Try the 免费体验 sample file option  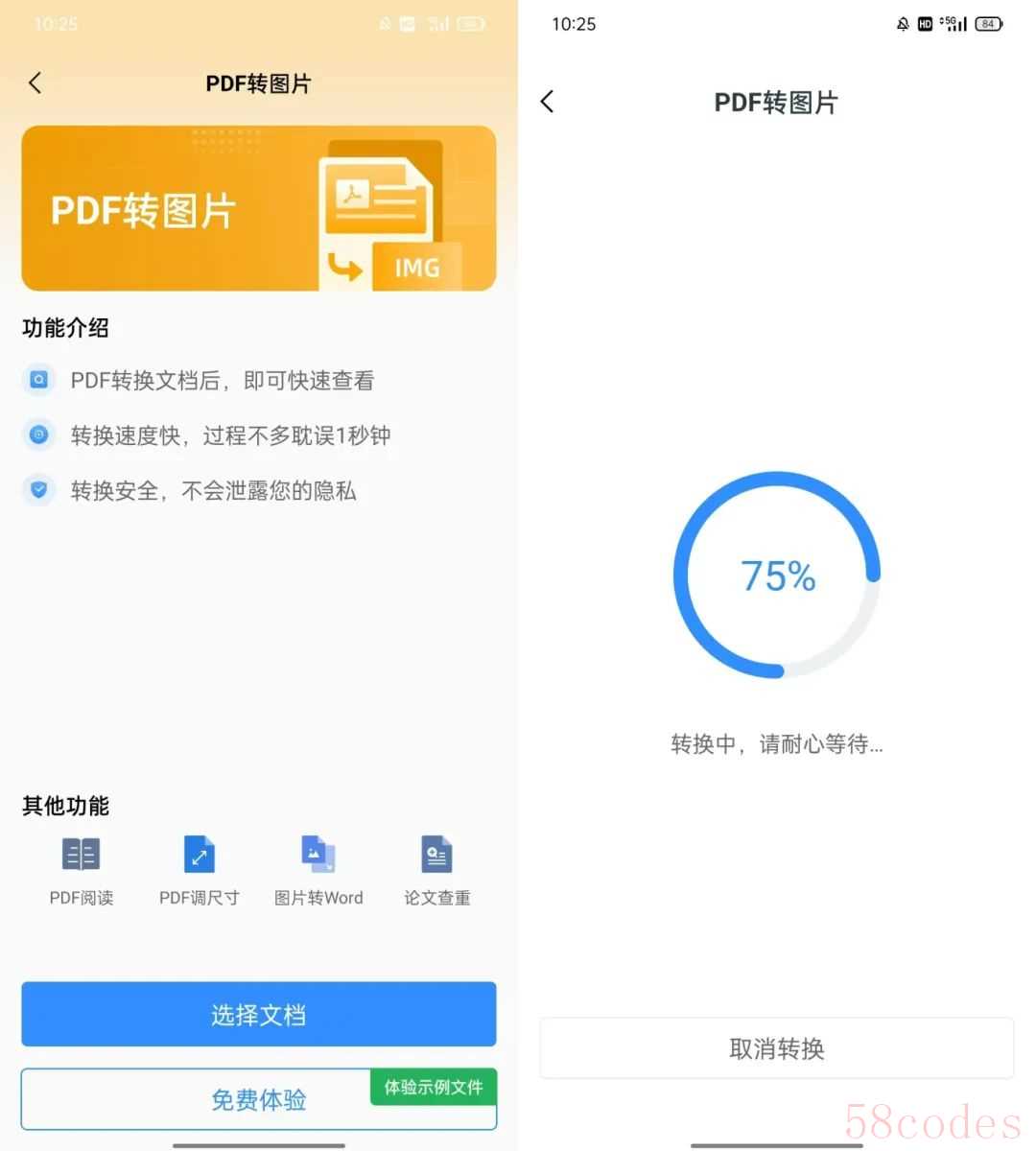[258, 1099]
